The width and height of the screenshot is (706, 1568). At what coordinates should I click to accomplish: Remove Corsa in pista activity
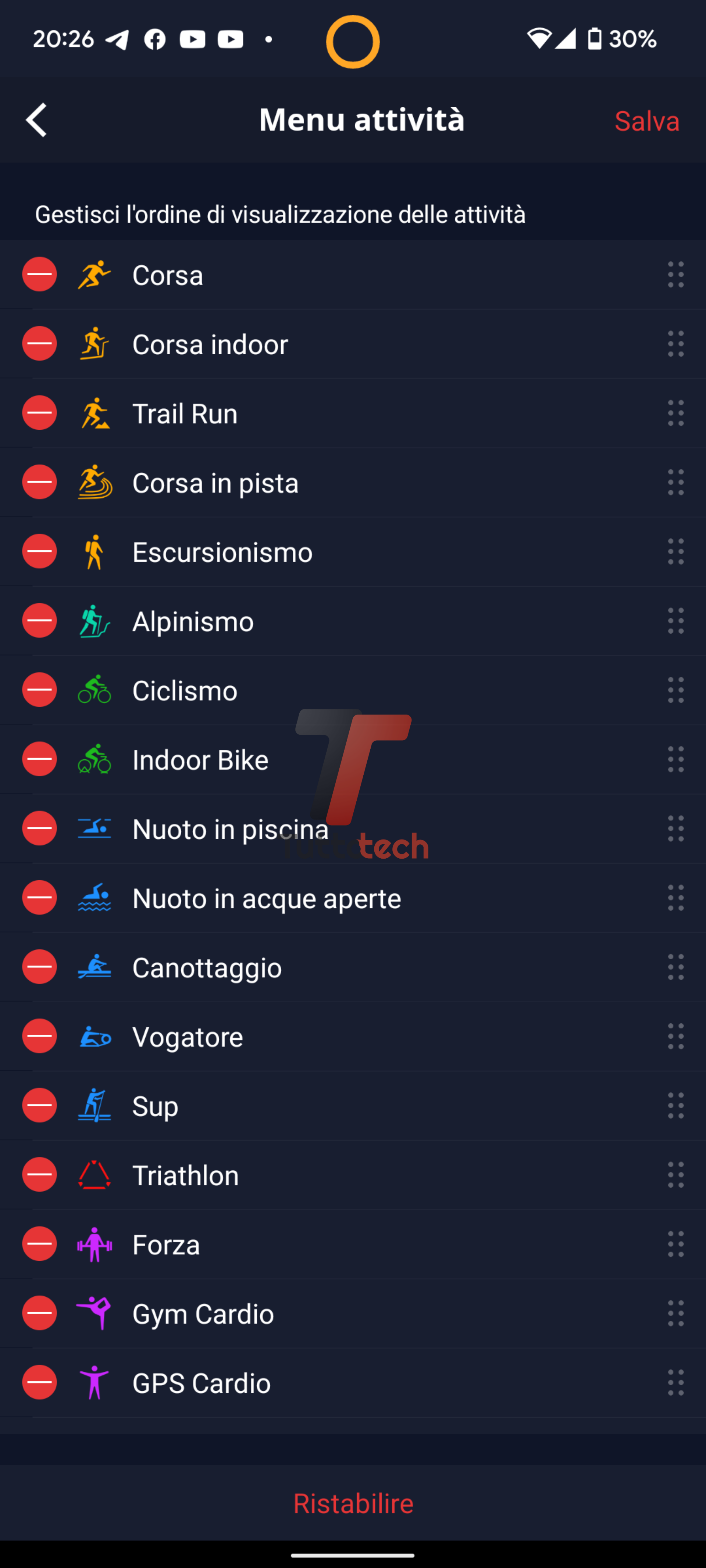40,482
